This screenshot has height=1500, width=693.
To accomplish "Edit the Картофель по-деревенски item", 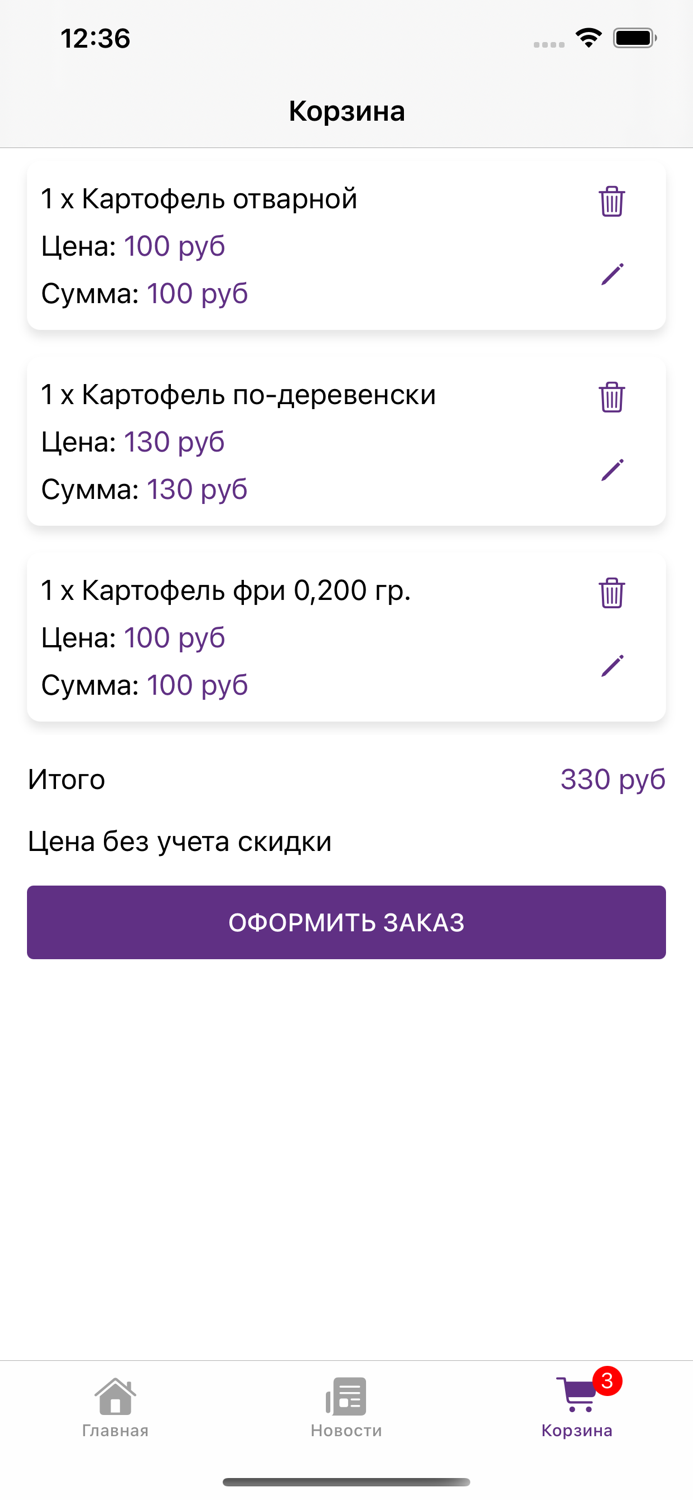I will click(x=612, y=470).
